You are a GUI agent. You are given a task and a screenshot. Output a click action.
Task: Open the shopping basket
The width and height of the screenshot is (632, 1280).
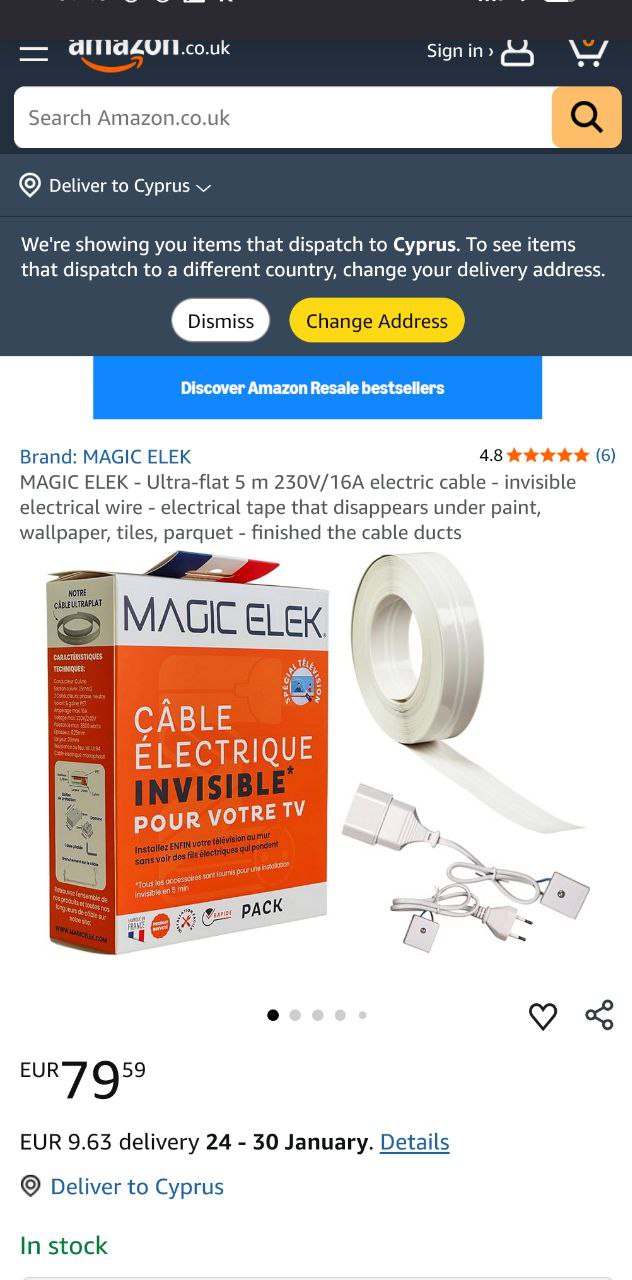pyautogui.click(x=587, y=51)
